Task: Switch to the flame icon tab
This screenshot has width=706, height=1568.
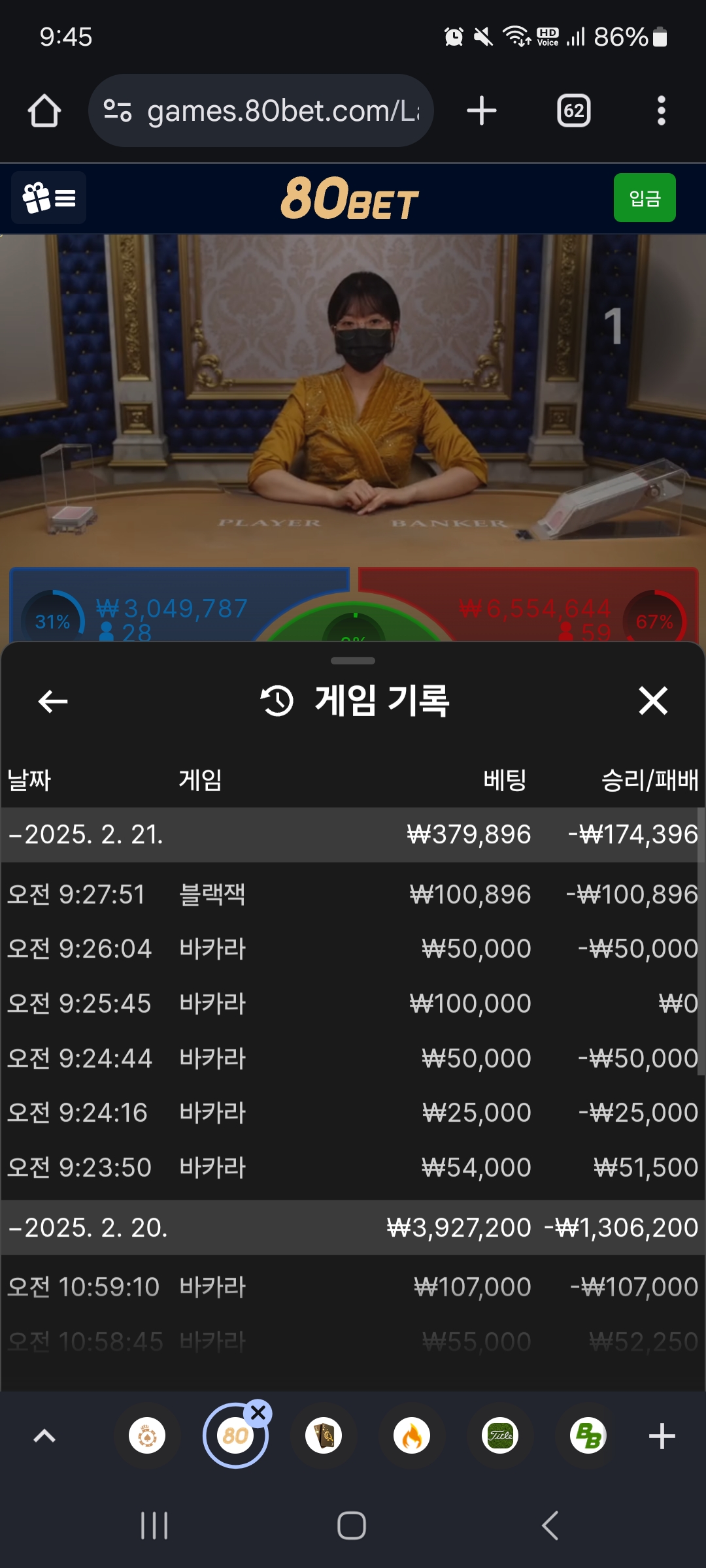Action: (412, 1436)
